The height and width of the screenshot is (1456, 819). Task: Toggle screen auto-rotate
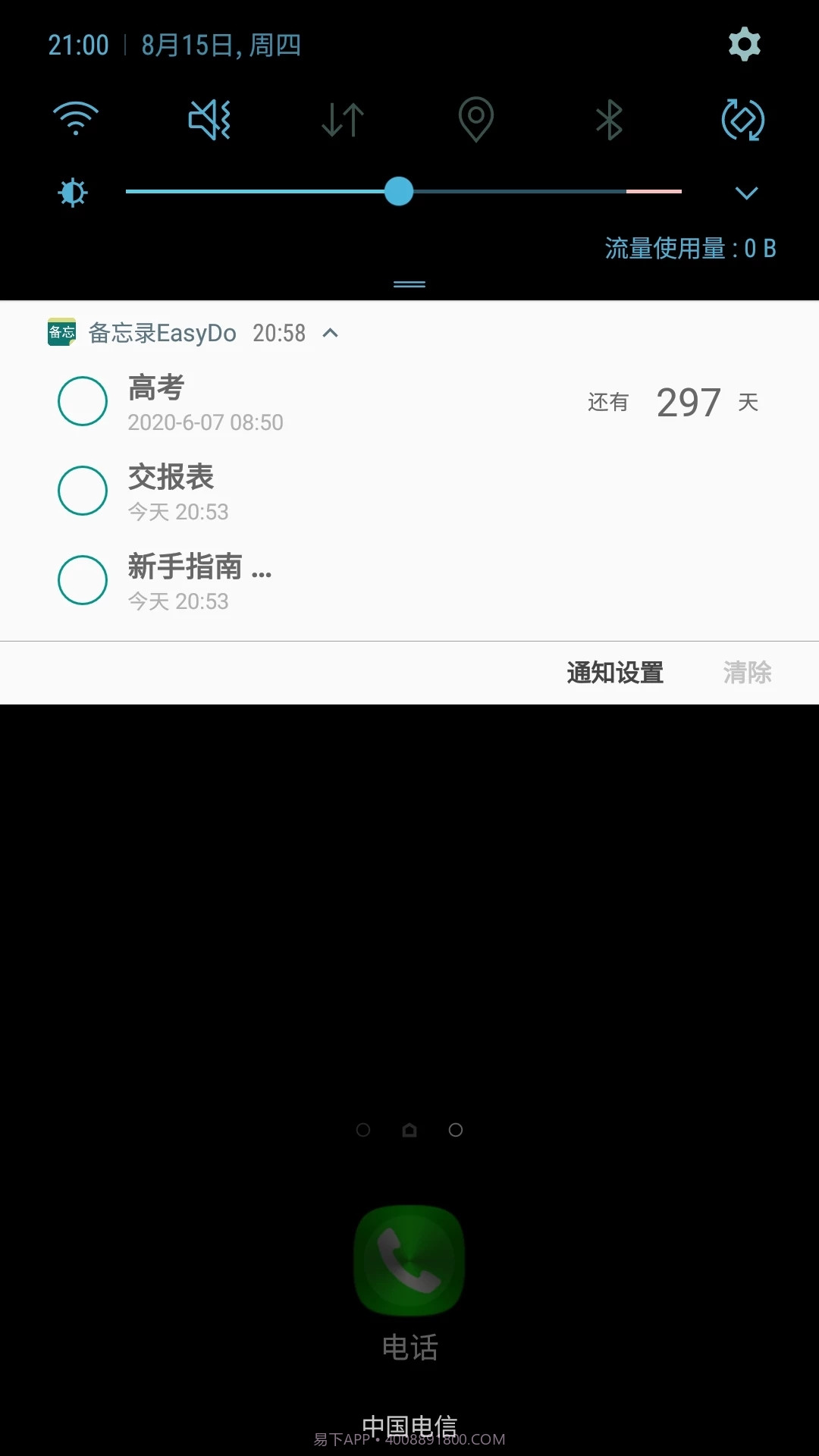(743, 119)
